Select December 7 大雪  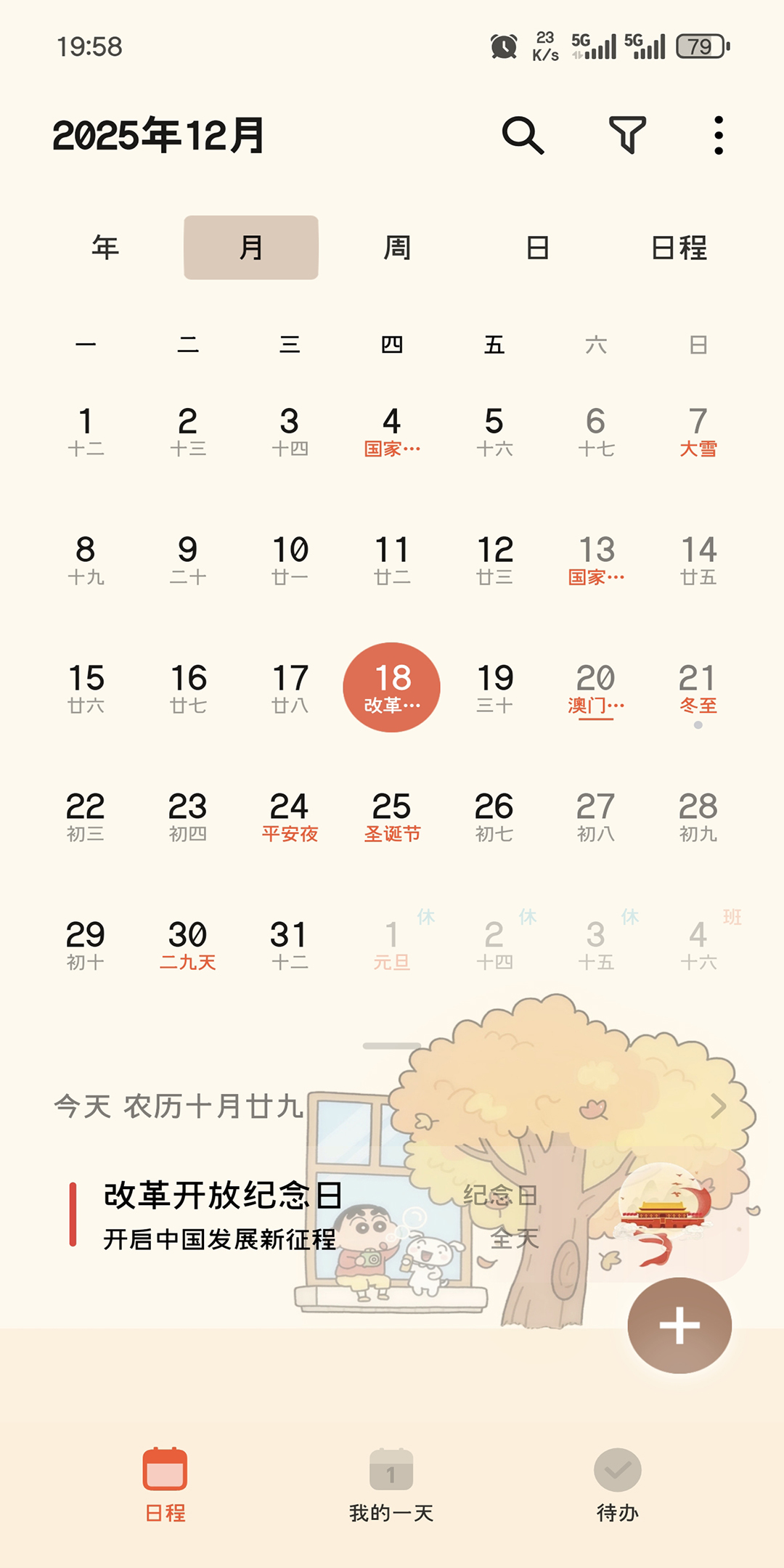click(698, 431)
